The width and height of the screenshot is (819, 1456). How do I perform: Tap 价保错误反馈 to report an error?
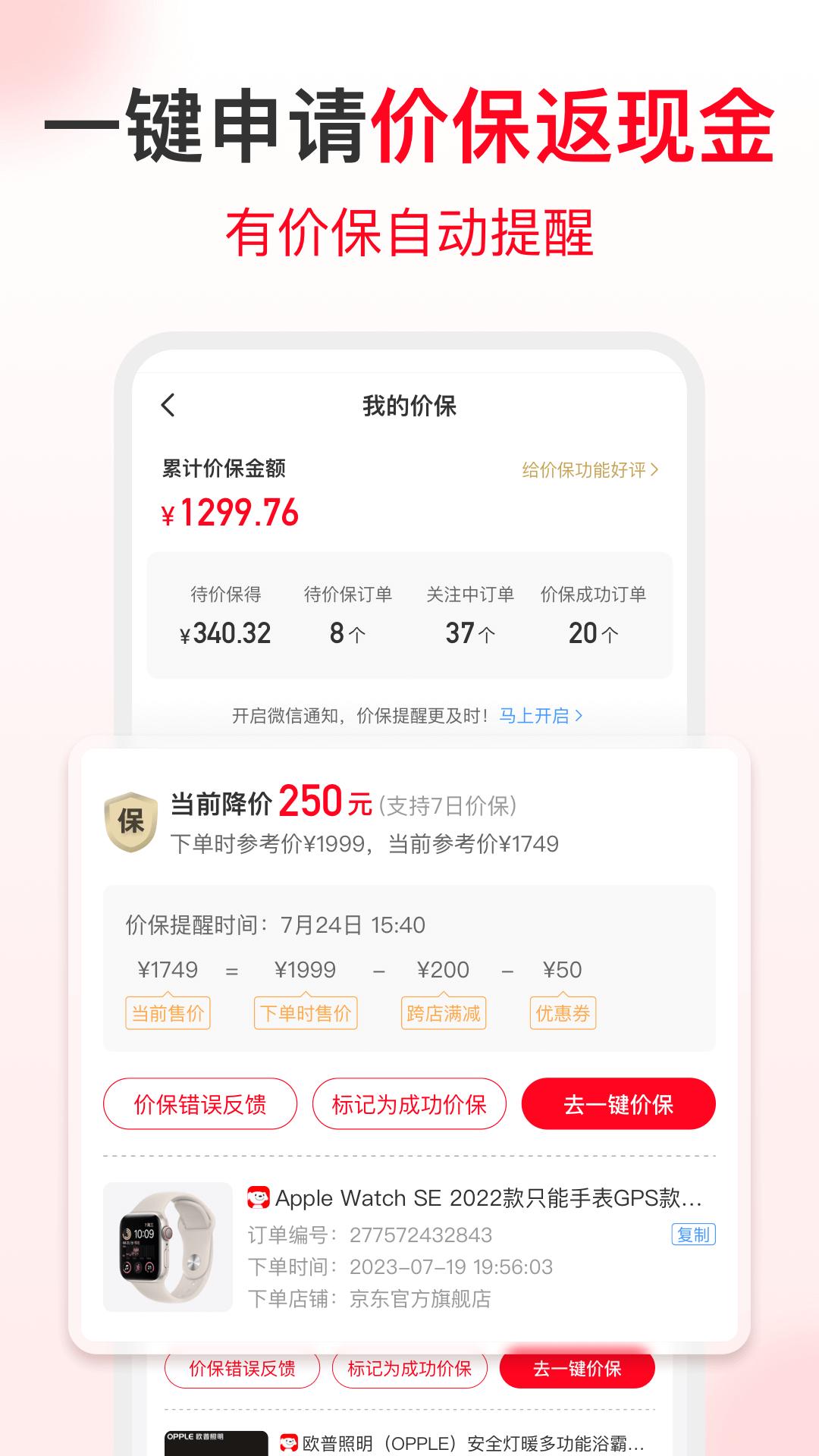click(x=200, y=1104)
